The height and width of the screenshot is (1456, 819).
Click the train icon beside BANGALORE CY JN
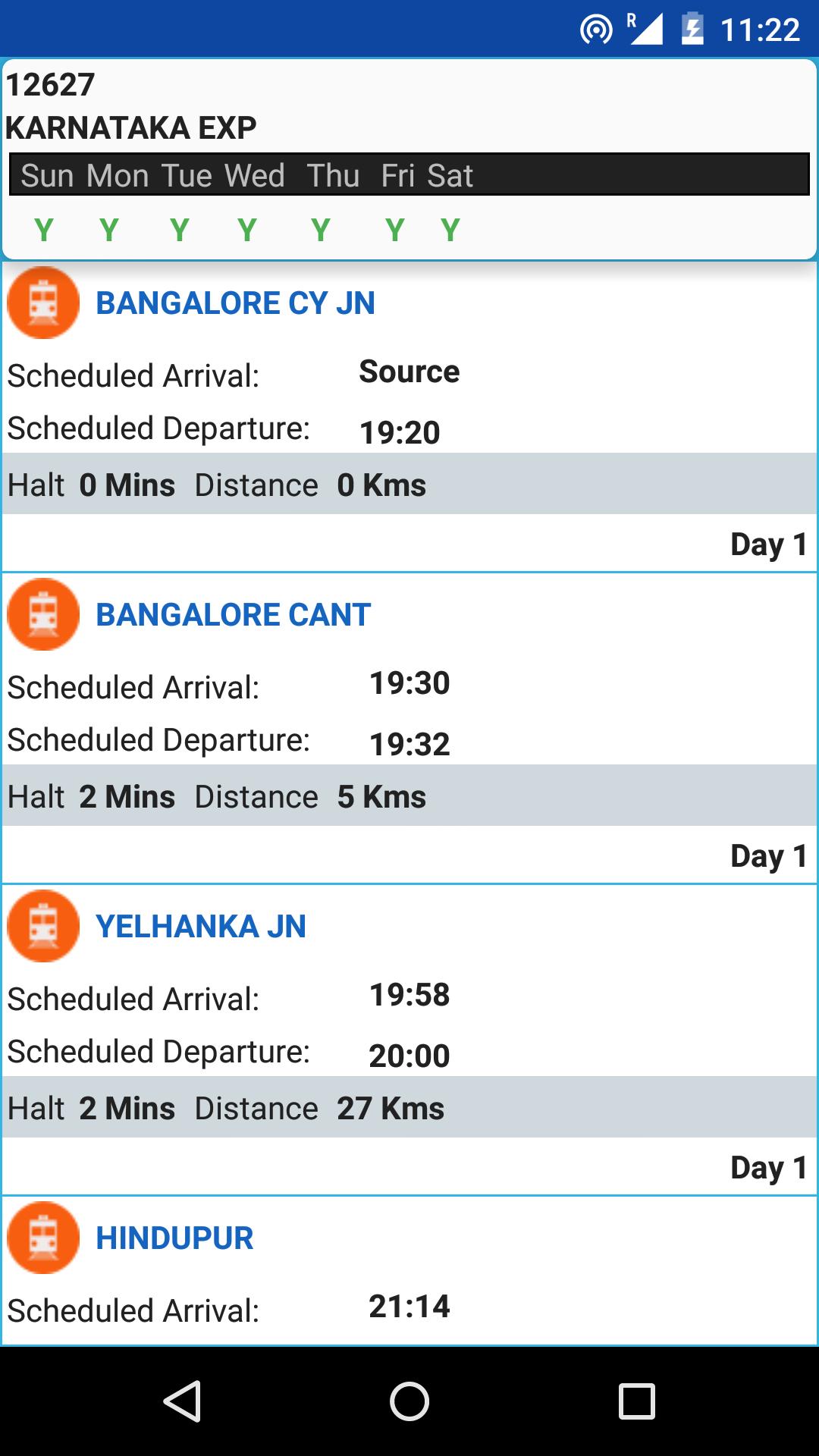[43, 303]
